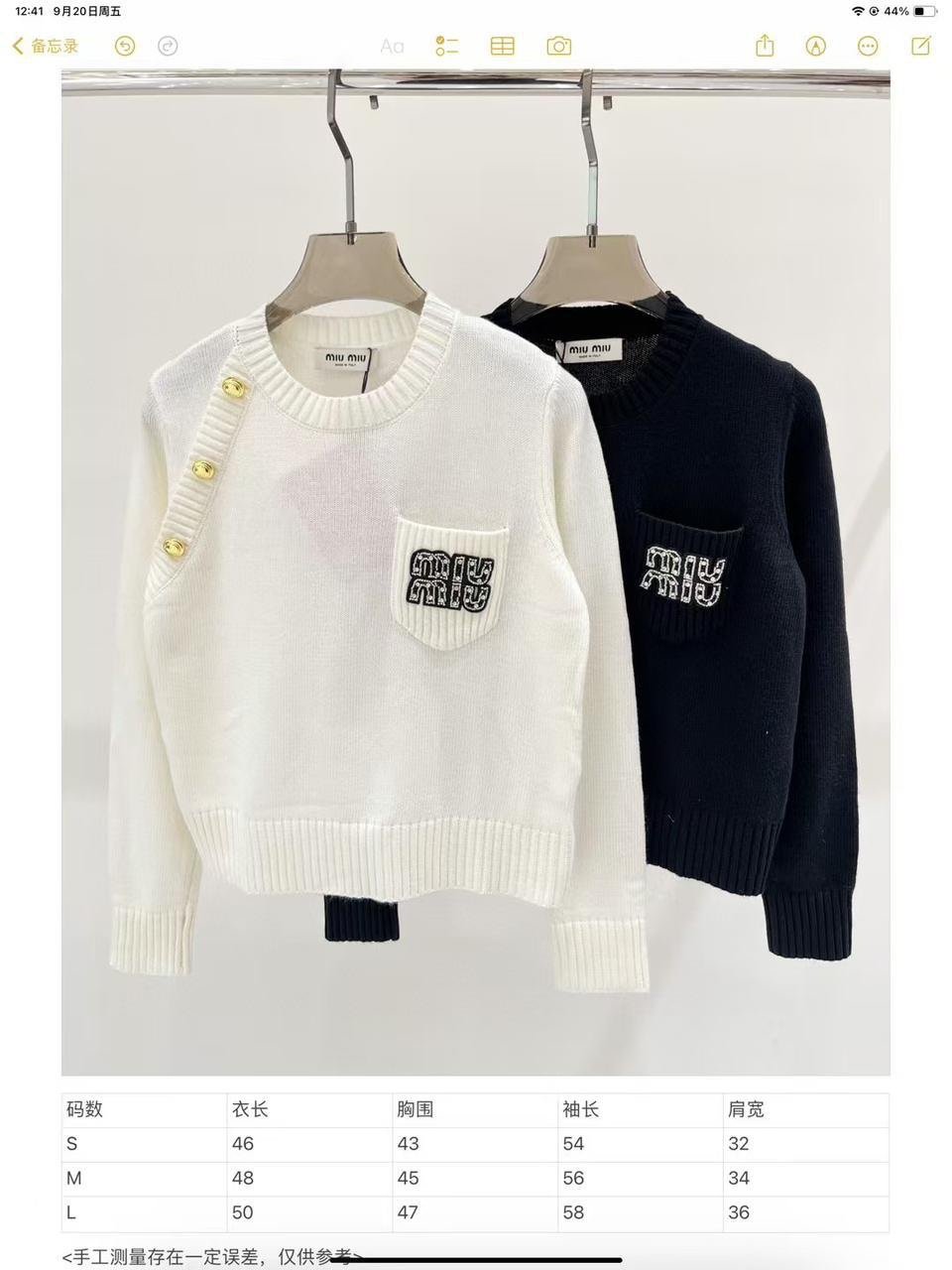952x1270 pixels.
Task: Add a table to the note
Action: [503, 46]
